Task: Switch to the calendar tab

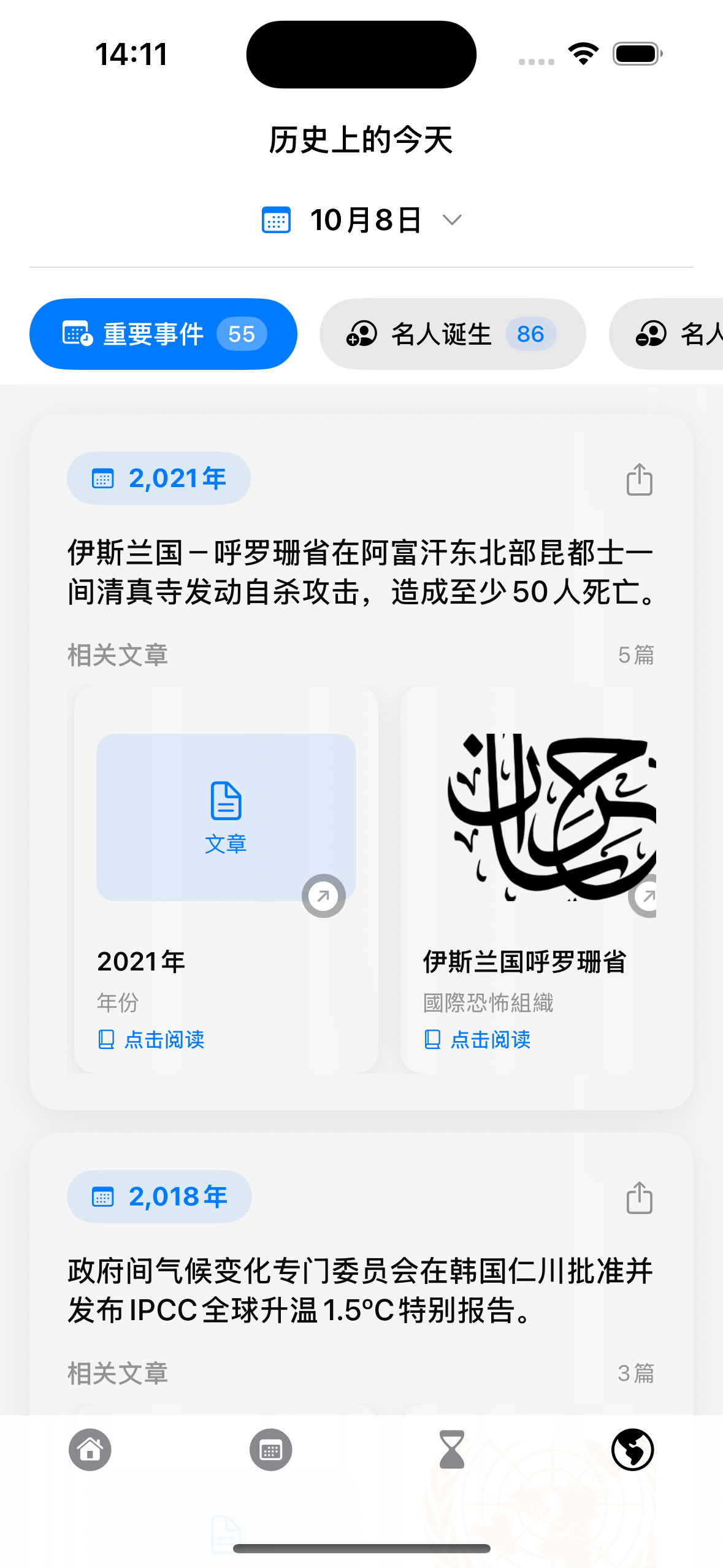Action: click(x=271, y=1450)
